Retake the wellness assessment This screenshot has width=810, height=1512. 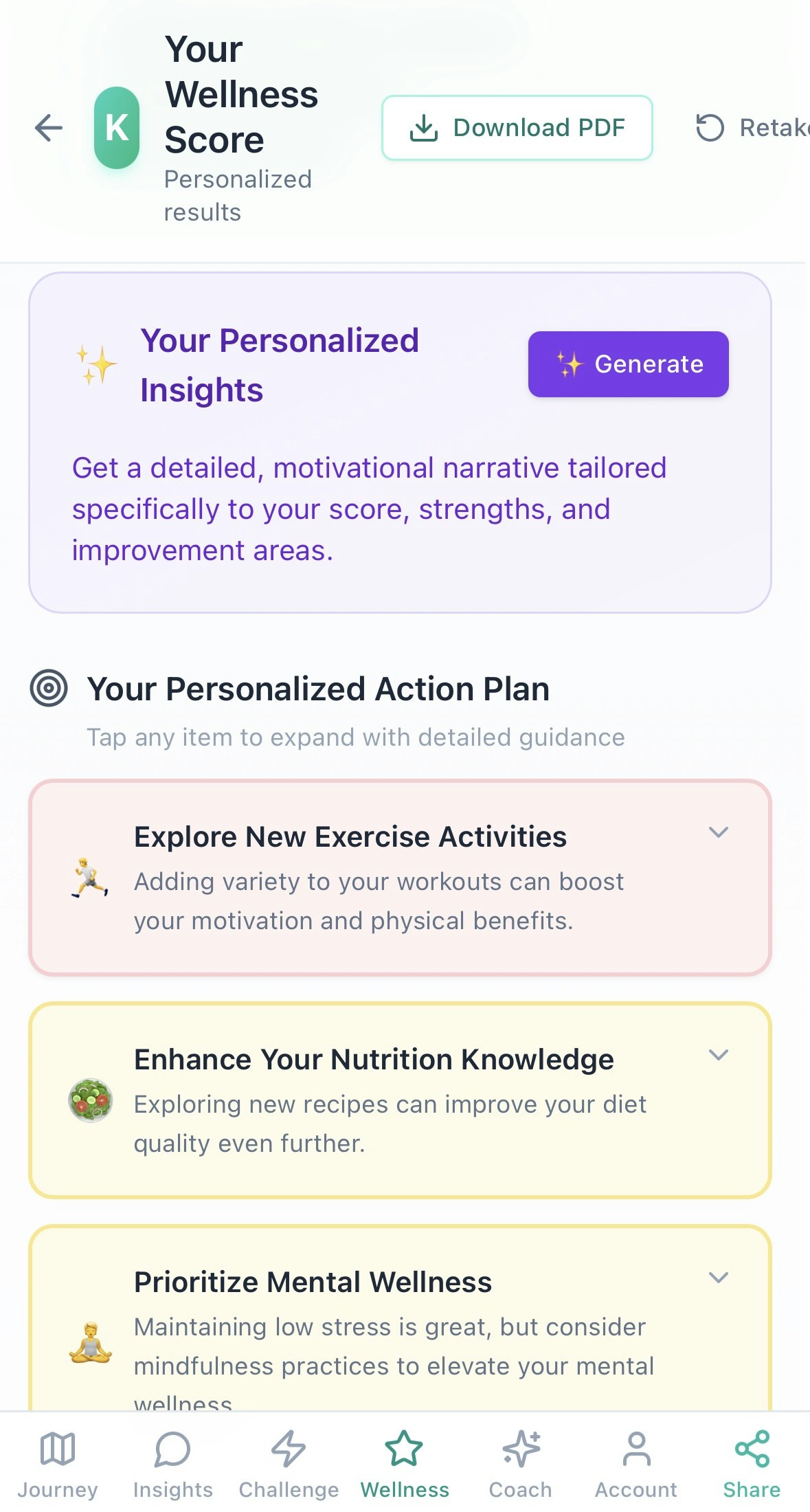(752, 128)
